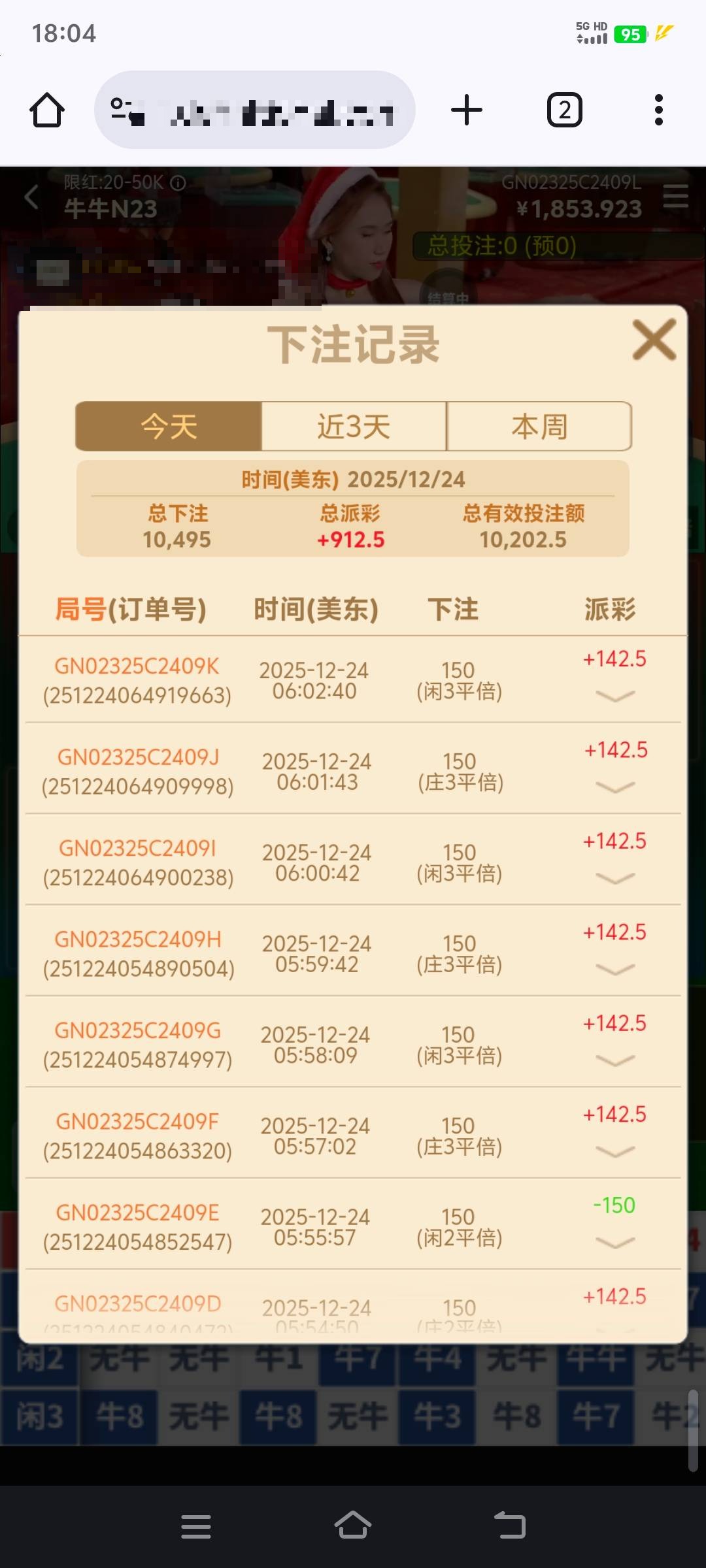Open recent apps from the navigation bar

195,1526
